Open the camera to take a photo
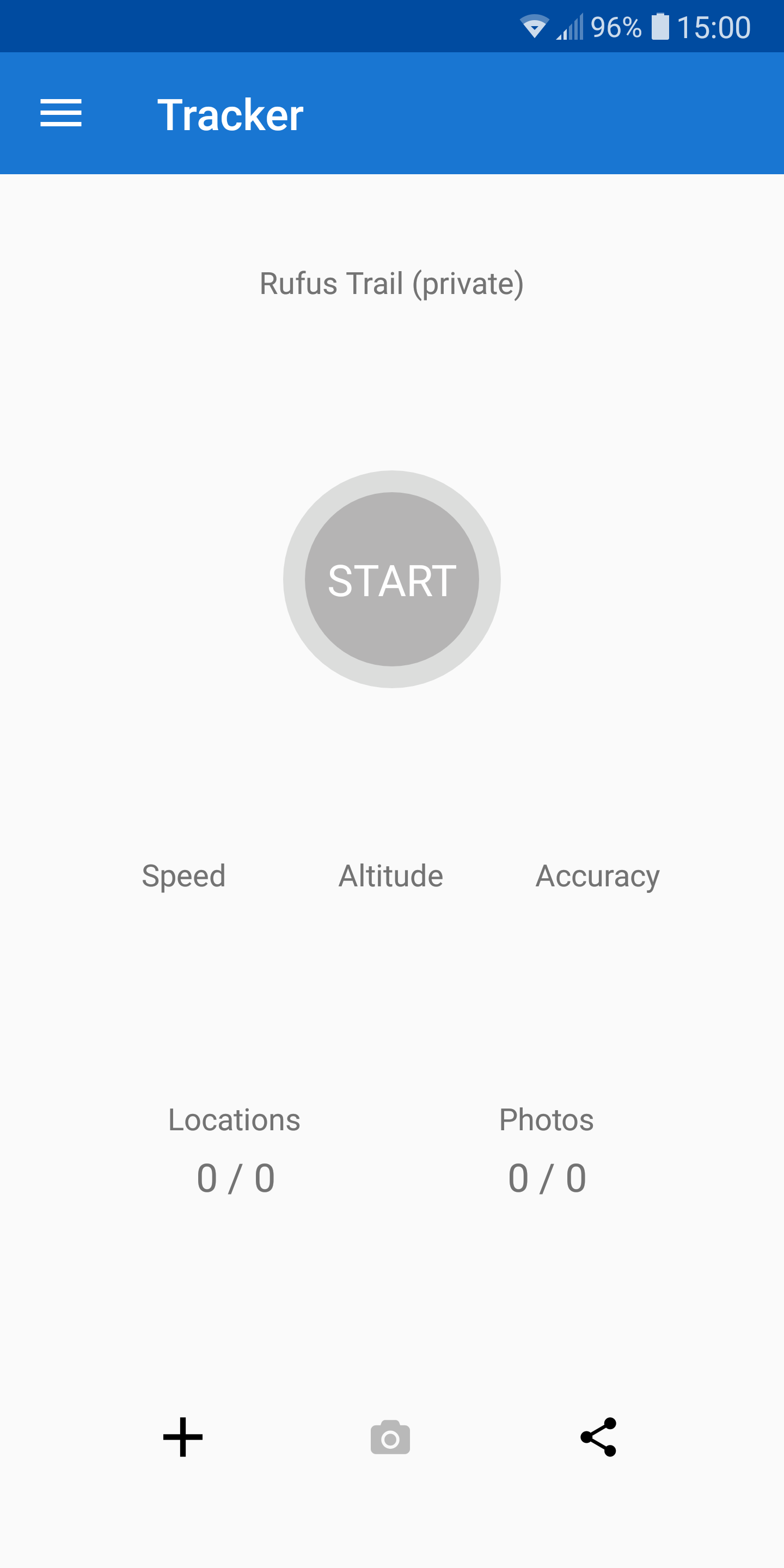Image resolution: width=784 pixels, height=1568 pixels. [390, 1438]
